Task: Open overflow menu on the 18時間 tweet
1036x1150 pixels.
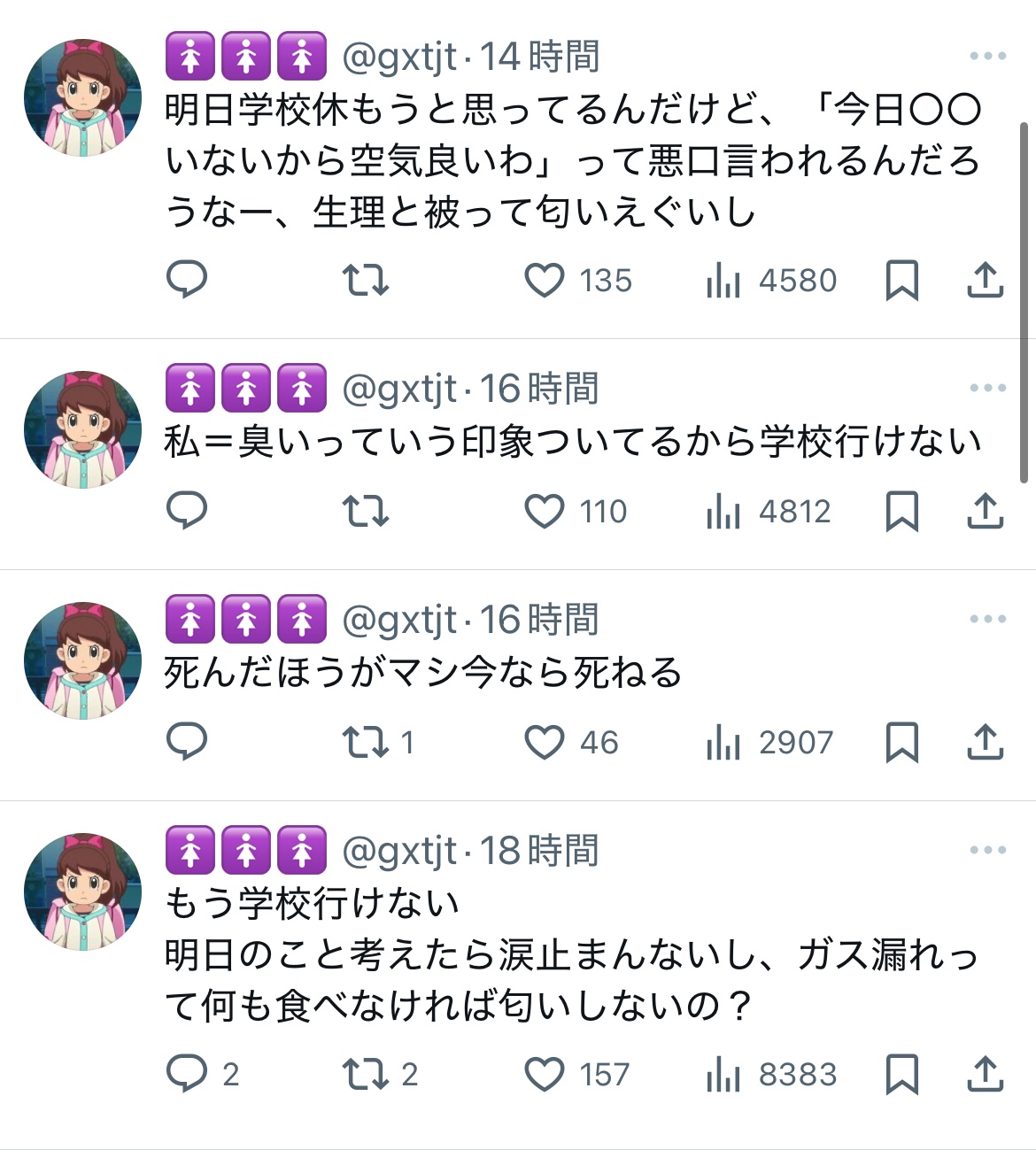Action: click(987, 850)
